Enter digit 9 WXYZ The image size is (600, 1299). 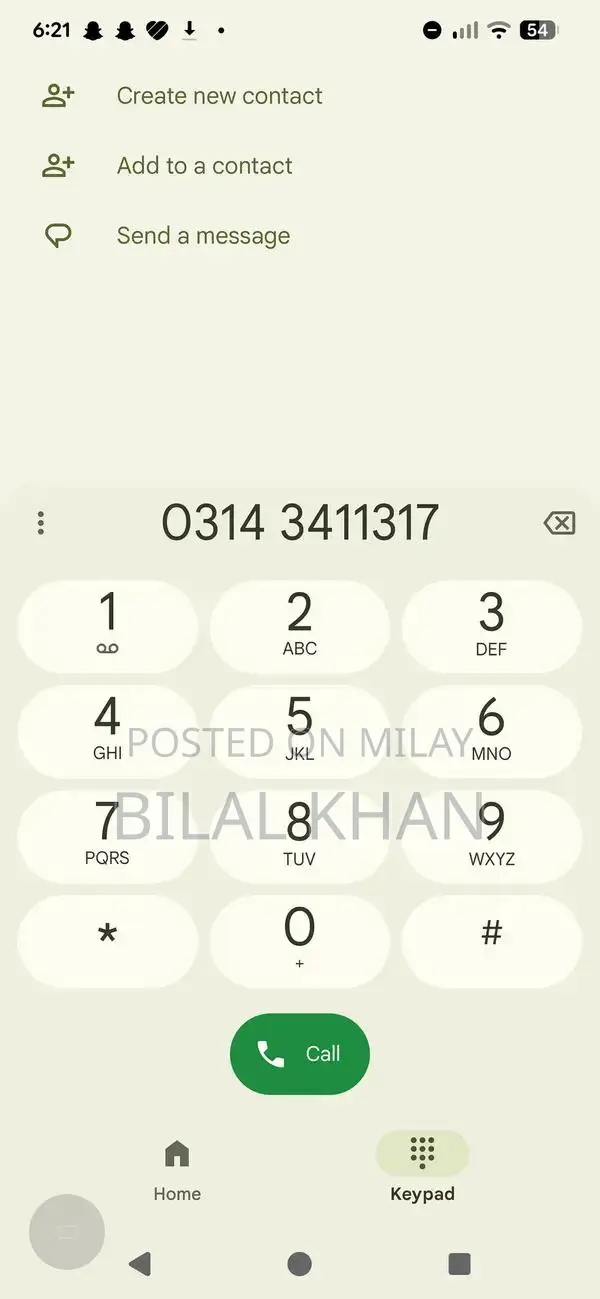click(491, 834)
